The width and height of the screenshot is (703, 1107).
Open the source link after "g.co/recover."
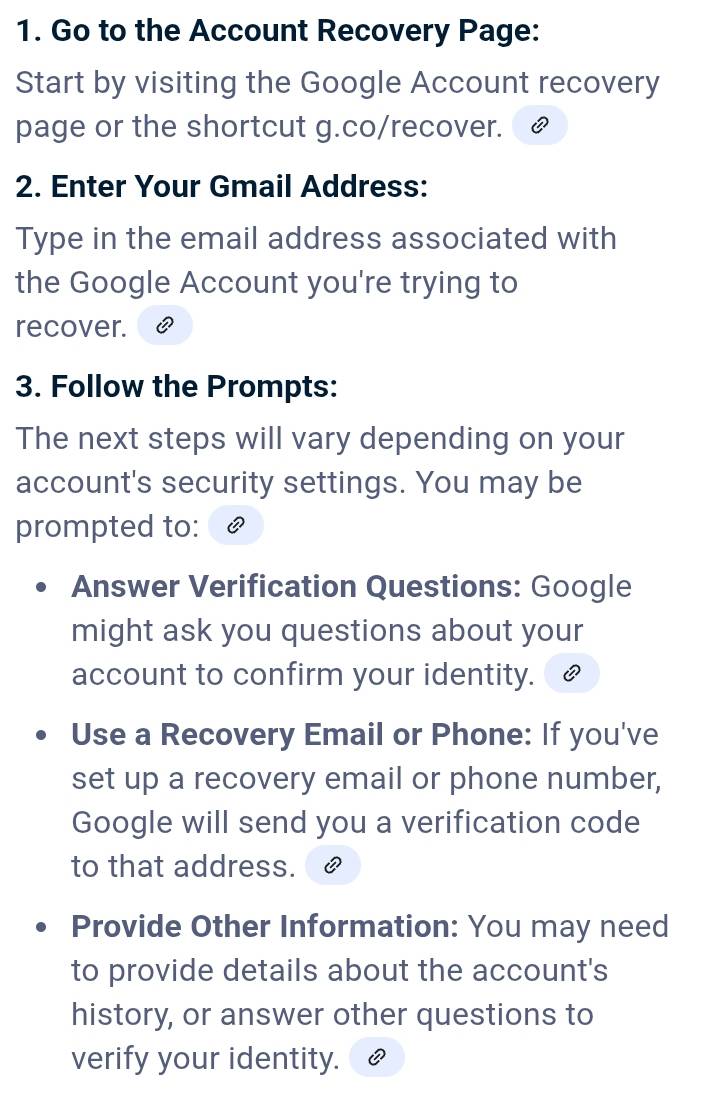click(x=539, y=126)
